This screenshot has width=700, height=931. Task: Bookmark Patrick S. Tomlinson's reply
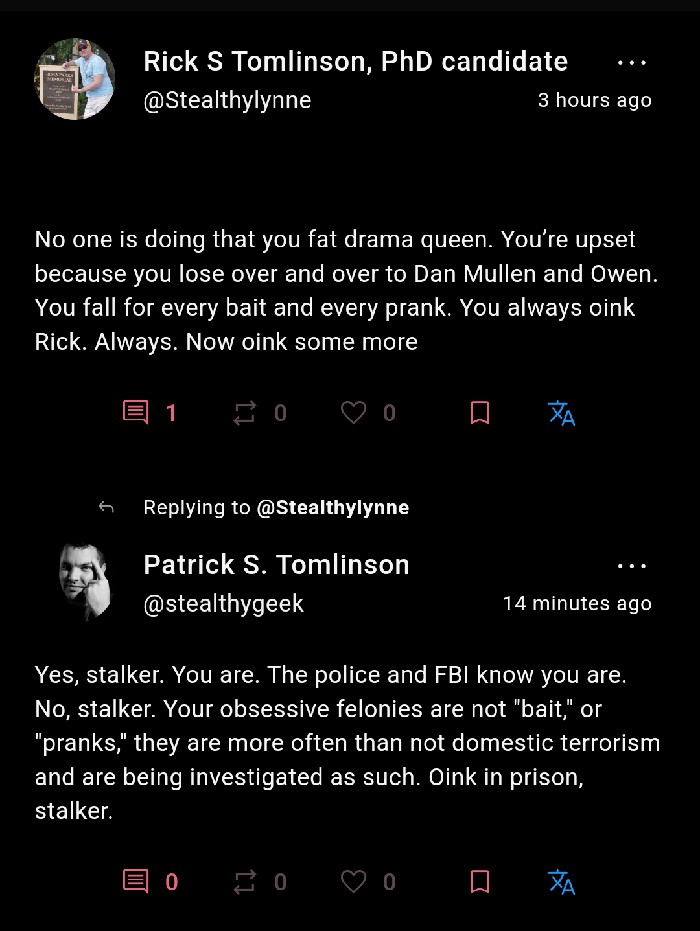point(480,881)
